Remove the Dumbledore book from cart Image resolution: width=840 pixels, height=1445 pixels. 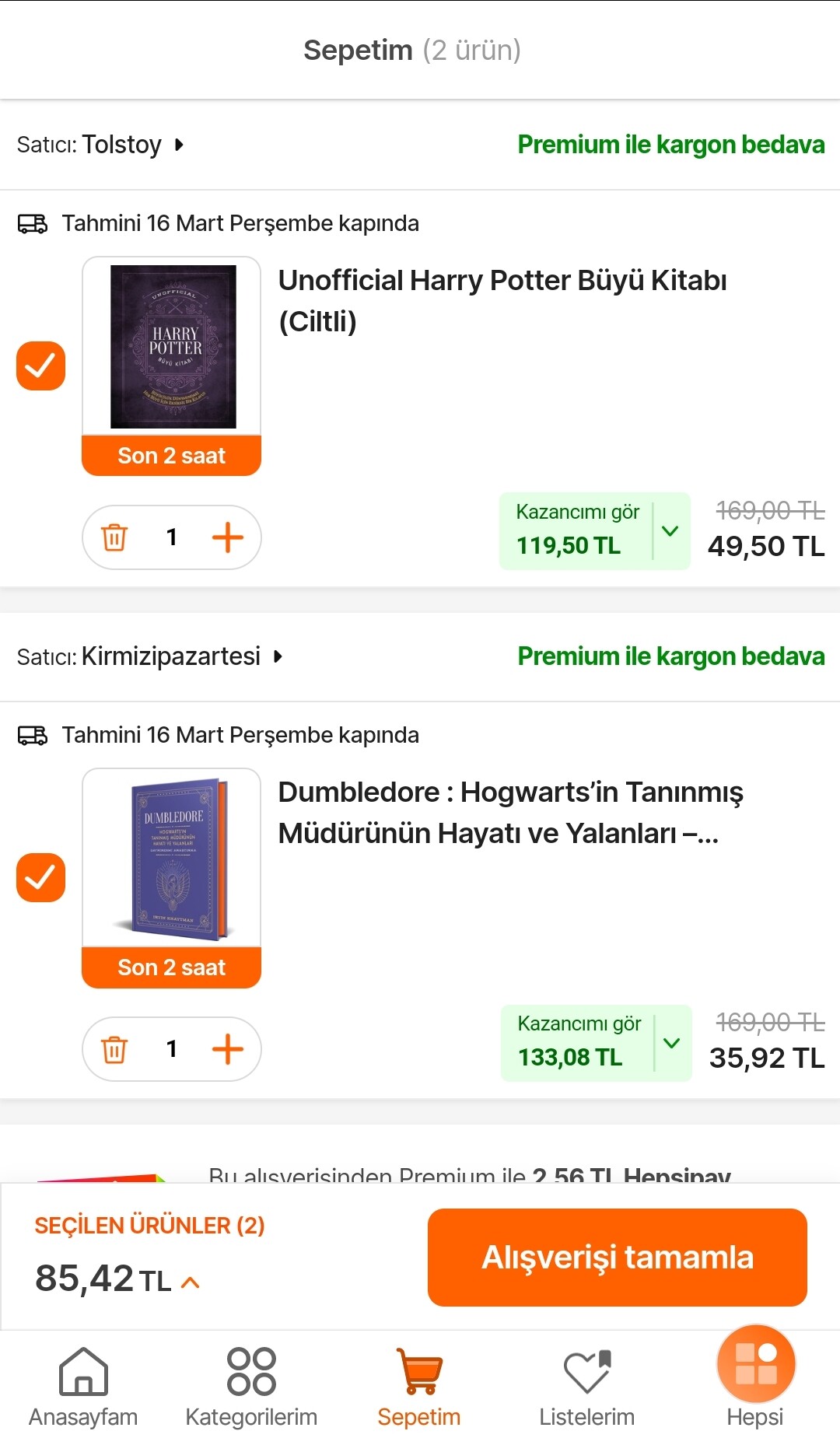coord(114,1049)
